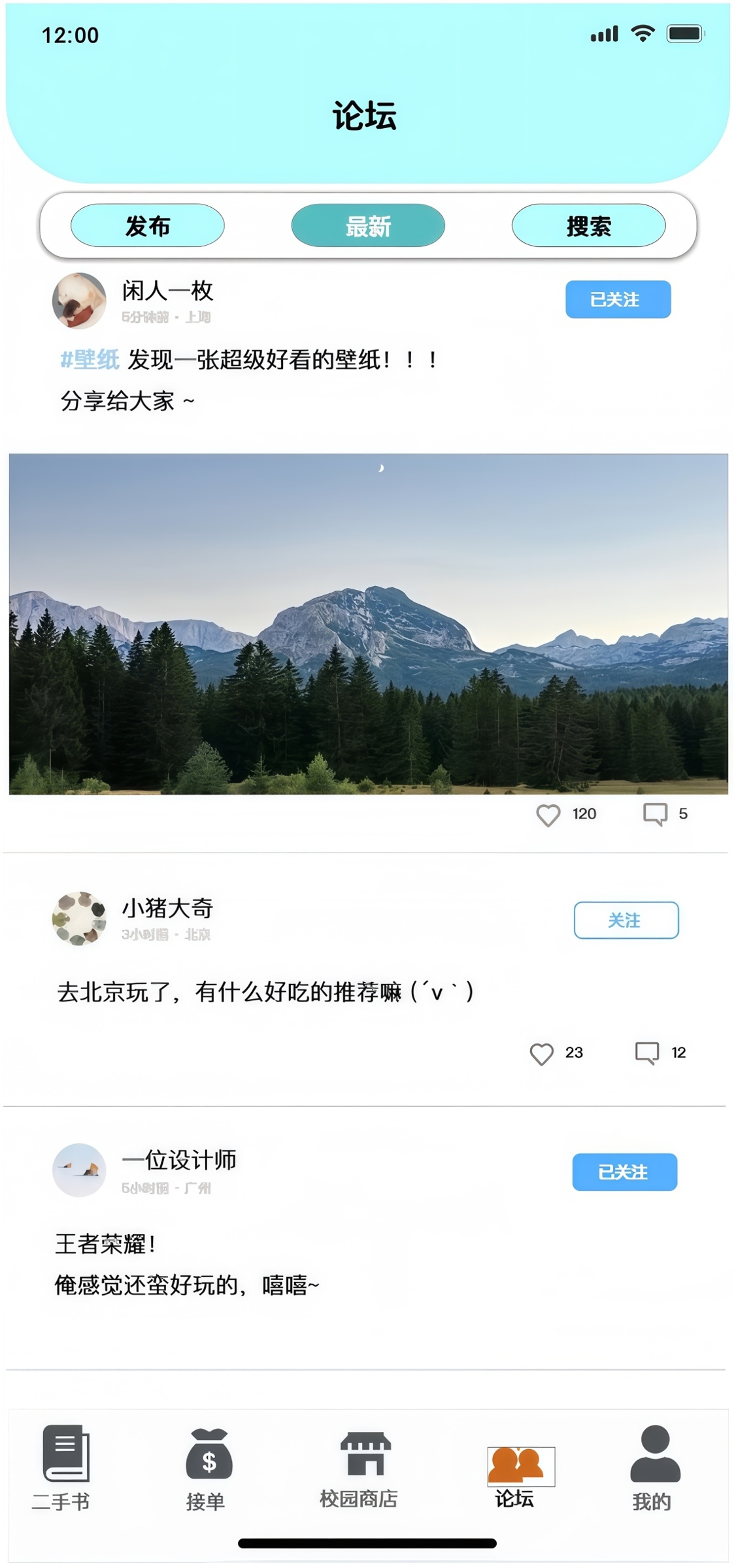Follow 小猪大奇 with 关注 button
Viewport: 736px width, 1568px height.
[x=626, y=920]
